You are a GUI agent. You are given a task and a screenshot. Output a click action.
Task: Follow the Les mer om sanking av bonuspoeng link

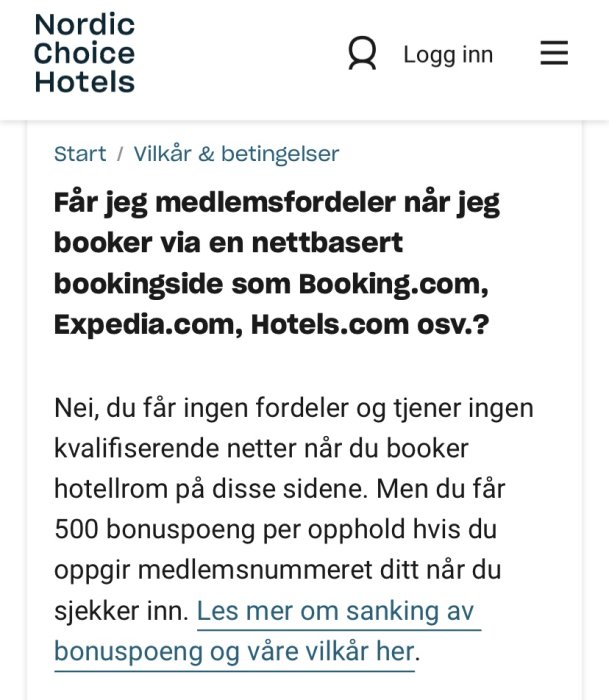335,611
